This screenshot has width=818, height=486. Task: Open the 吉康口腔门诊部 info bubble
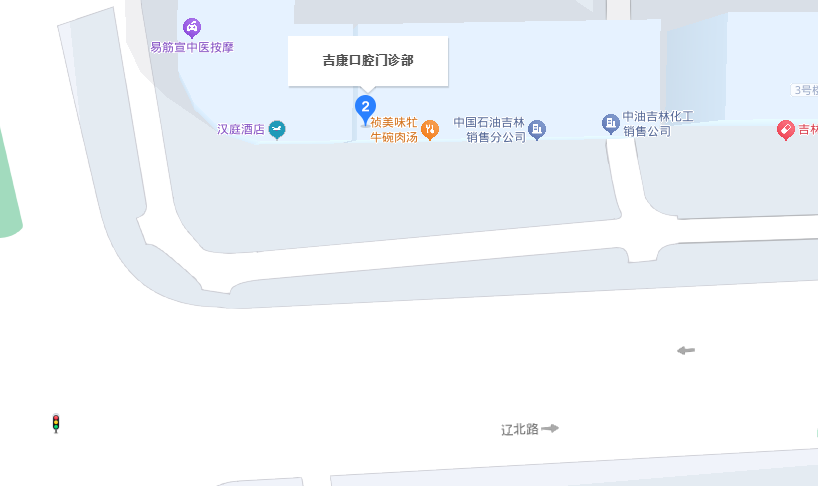pyautogui.click(x=368, y=61)
